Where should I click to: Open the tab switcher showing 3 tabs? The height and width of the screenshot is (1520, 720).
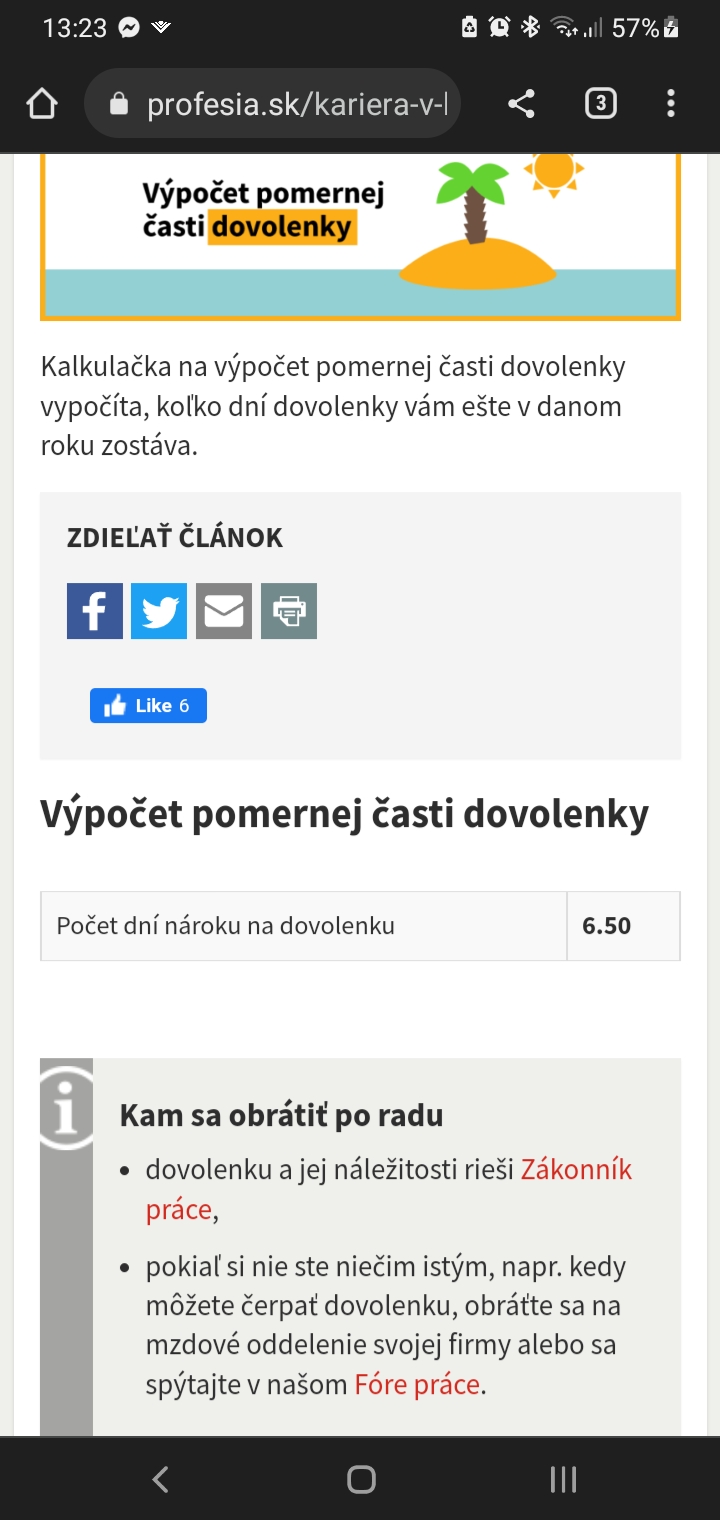point(600,104)
